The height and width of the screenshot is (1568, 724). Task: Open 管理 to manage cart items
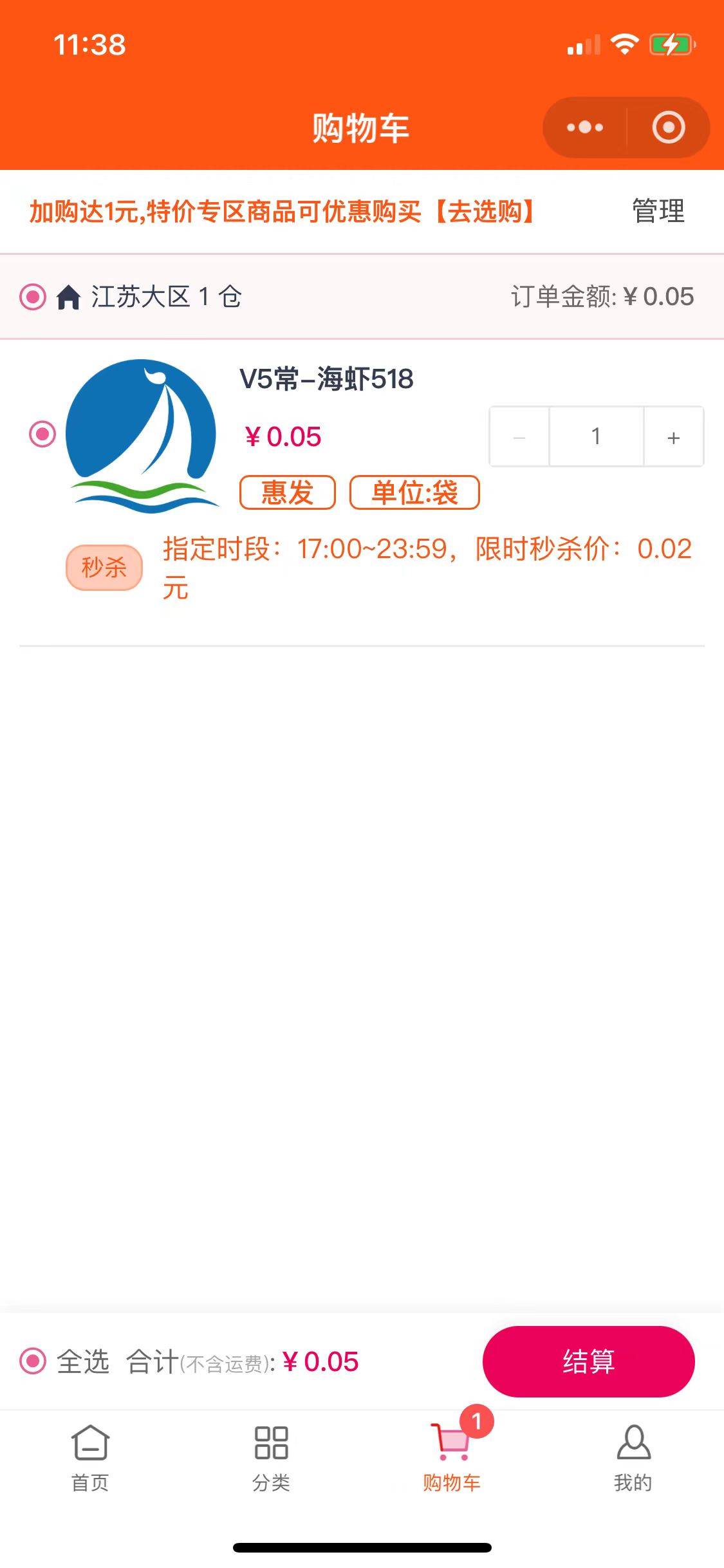pyautogui.click(x=658, y=211)
